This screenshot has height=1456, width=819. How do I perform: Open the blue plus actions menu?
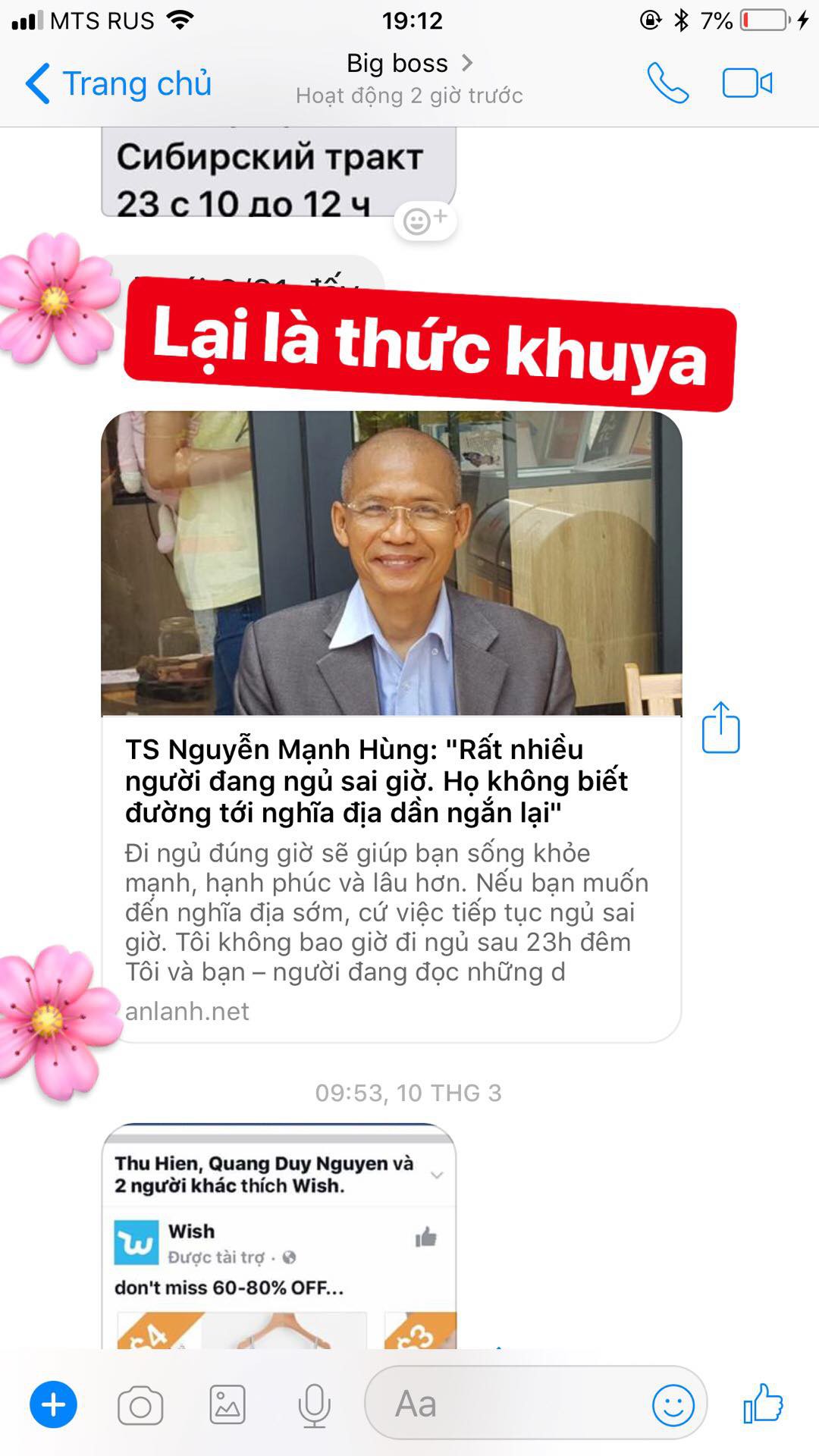(53, 1404)
